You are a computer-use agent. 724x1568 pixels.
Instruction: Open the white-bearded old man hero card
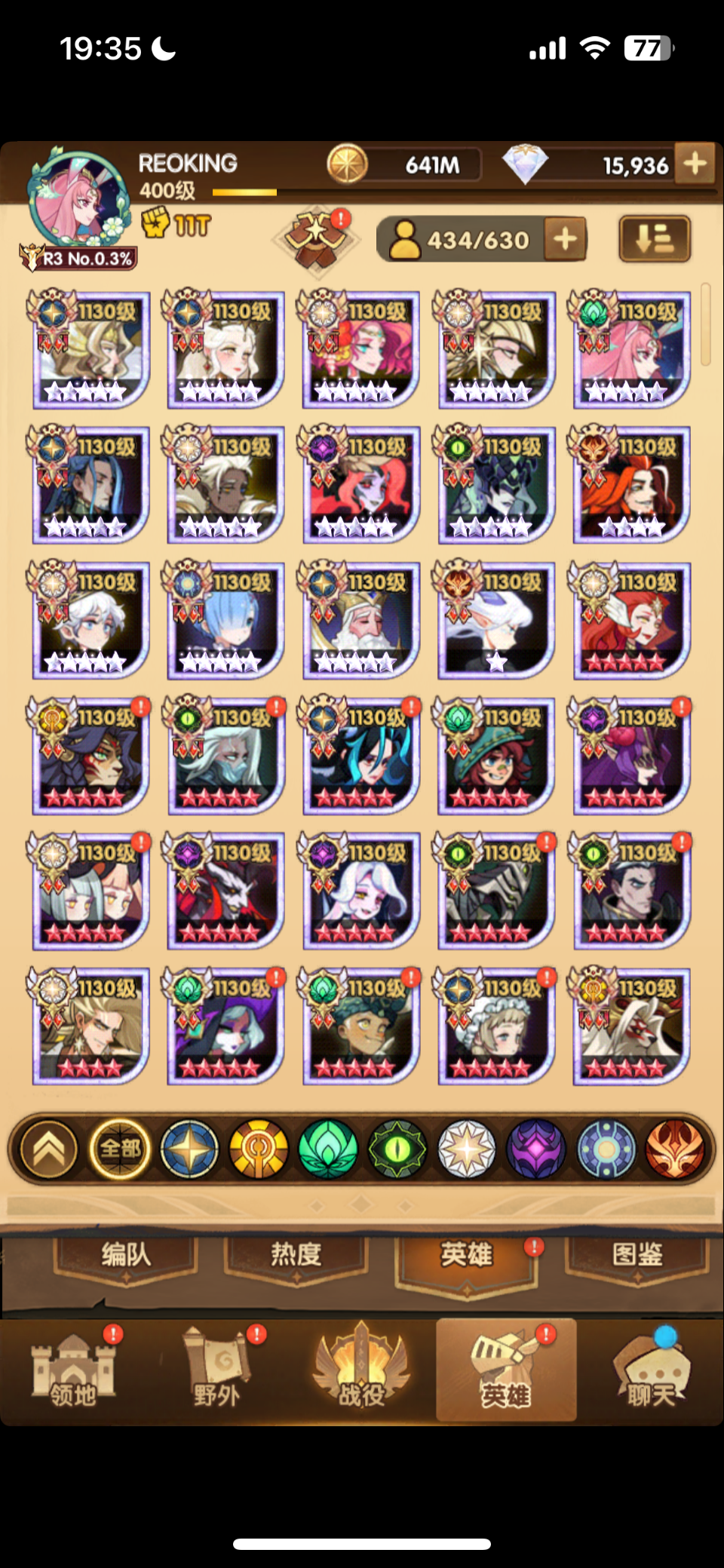click(361, 621)
